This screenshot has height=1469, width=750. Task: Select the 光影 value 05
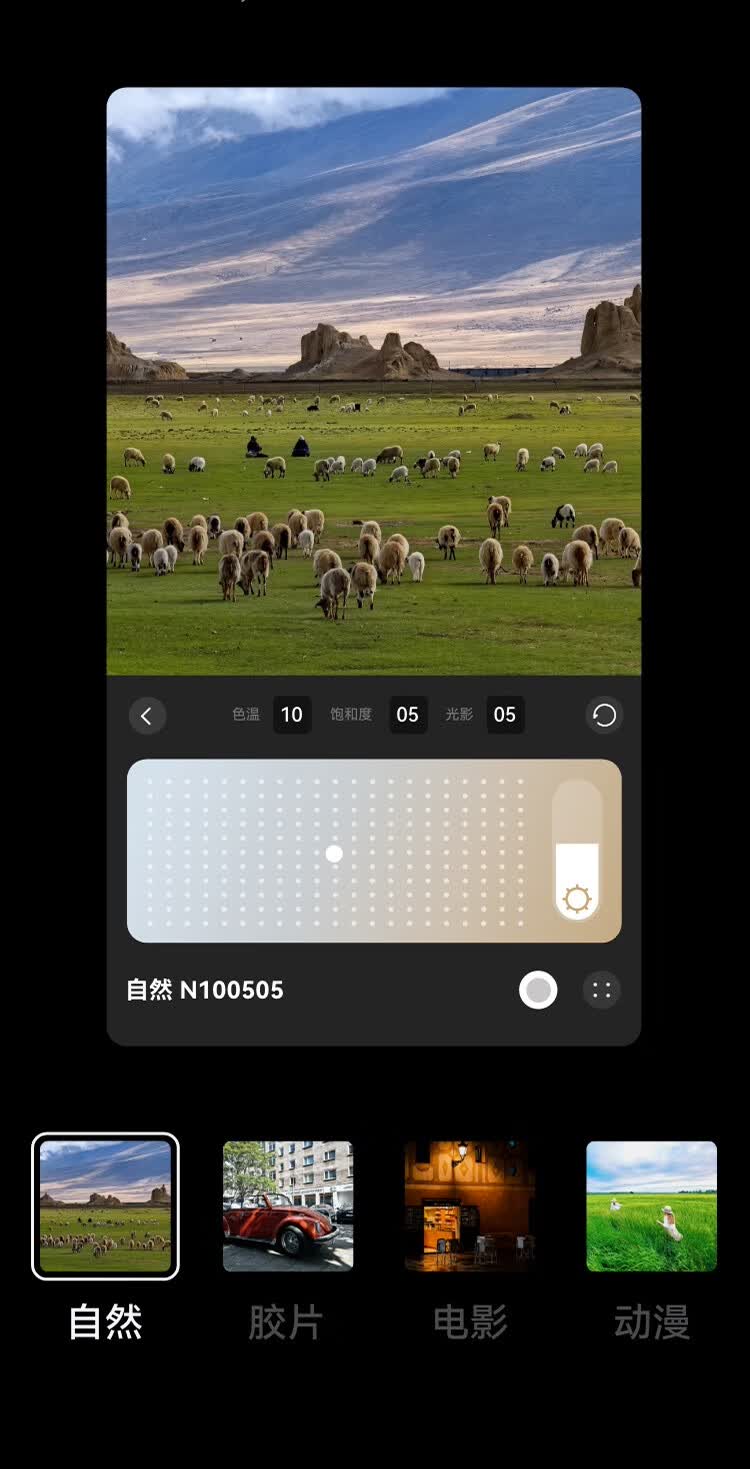pos(505,715)
